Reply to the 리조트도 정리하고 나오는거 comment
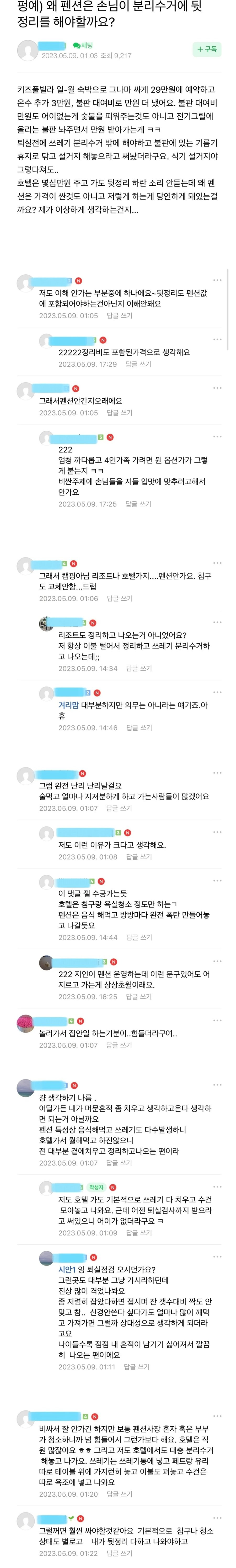Image resolution: width=236 pixels, height=1568 pixels. point(138,668)
